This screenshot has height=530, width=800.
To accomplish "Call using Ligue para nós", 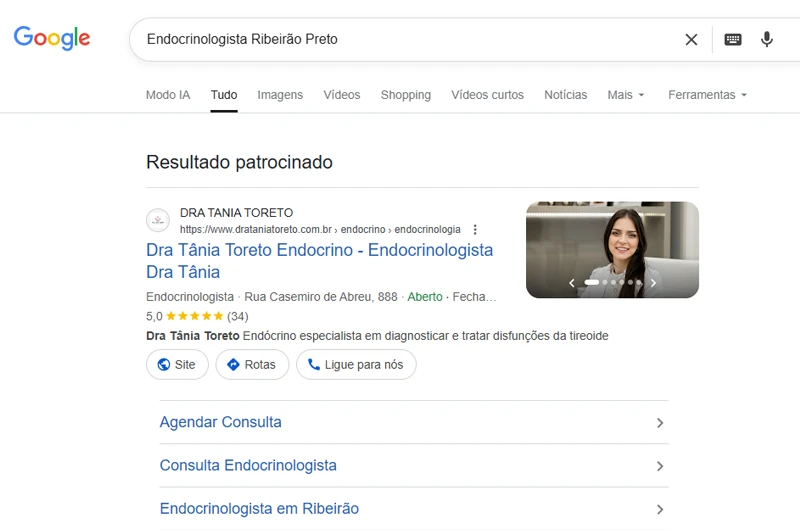I will coord(356,365).
